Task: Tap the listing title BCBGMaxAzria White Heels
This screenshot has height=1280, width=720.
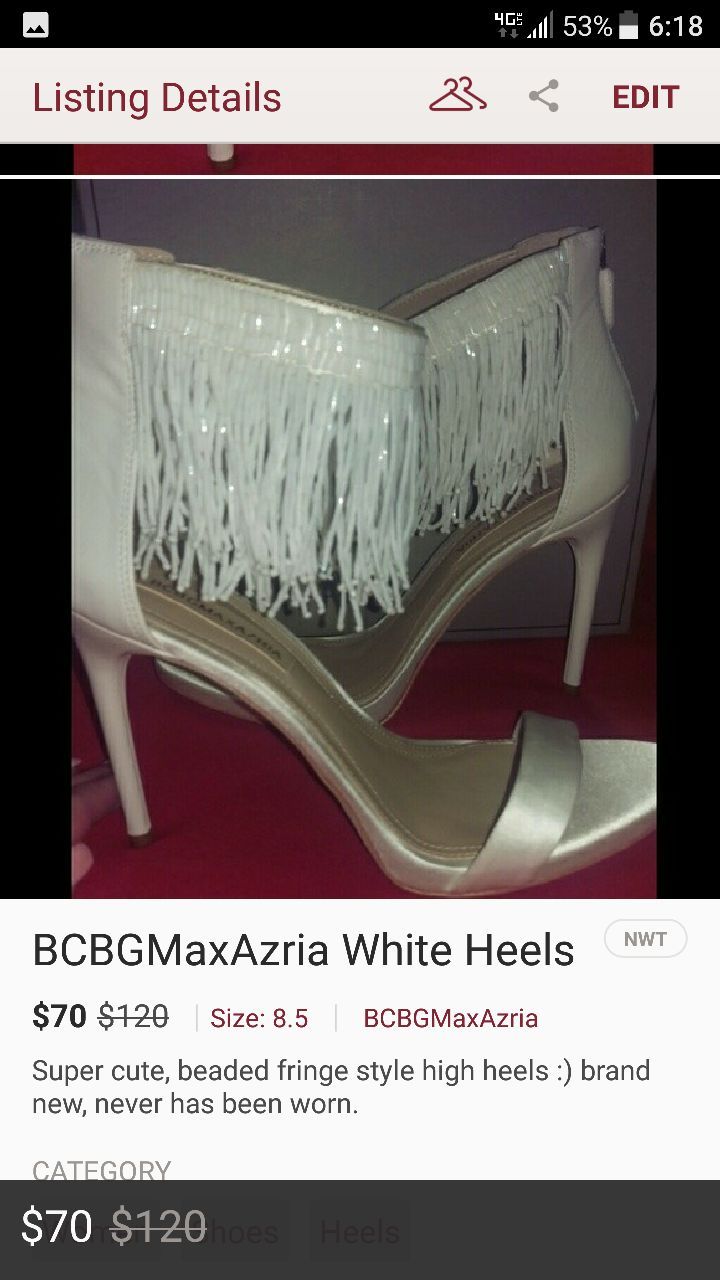Action: click(303, 949)
